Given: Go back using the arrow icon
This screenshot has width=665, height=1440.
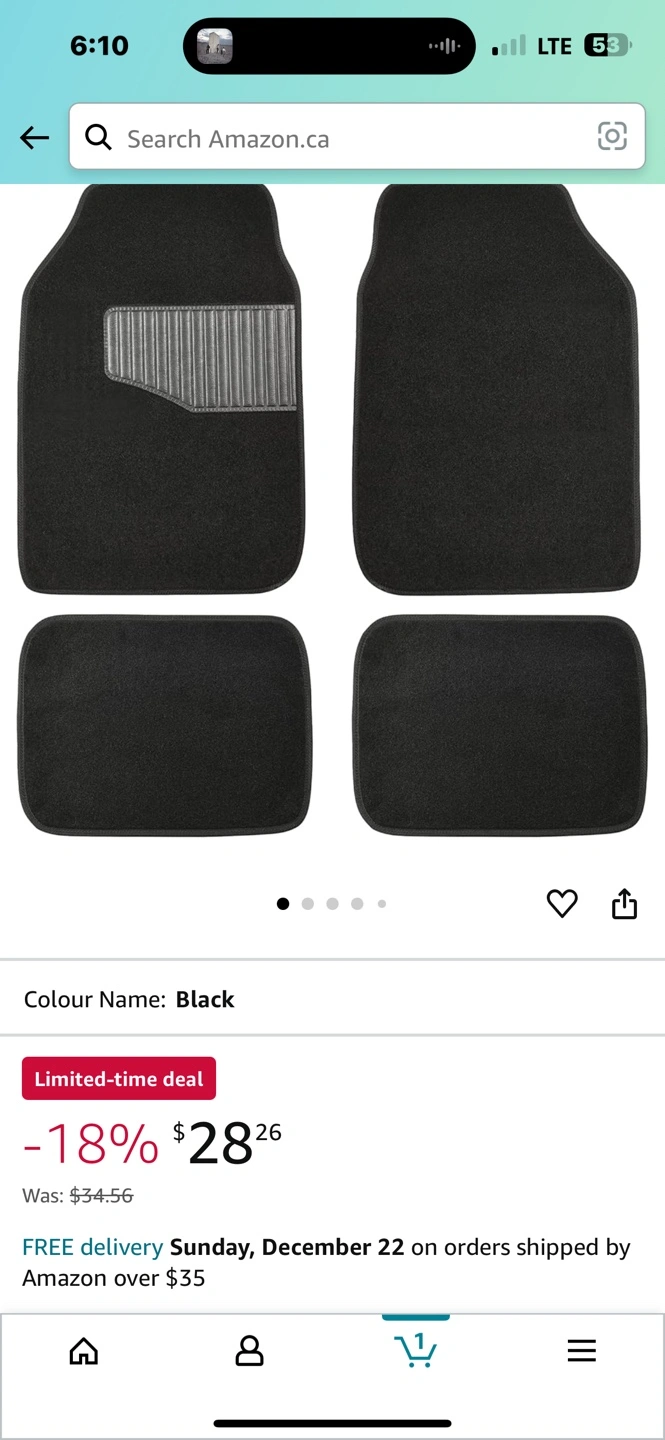Looking at the screenshot, I should point(35,138).
